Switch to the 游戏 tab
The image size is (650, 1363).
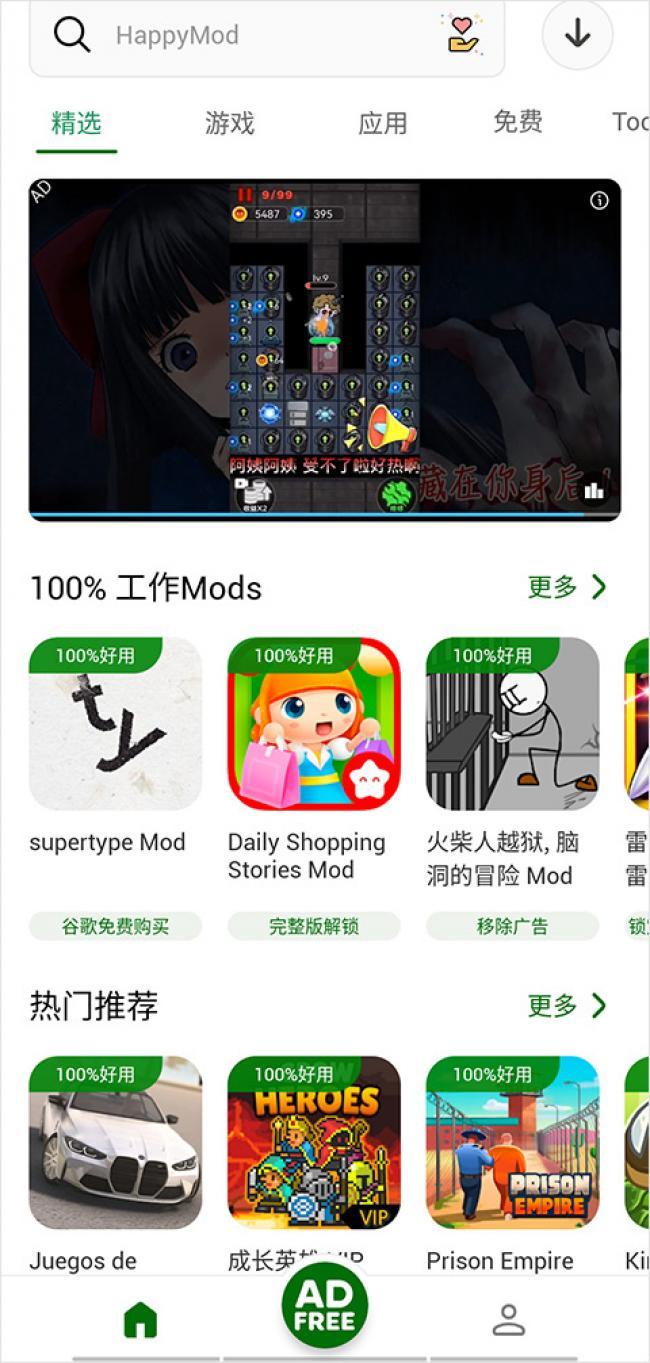point(230,123)
